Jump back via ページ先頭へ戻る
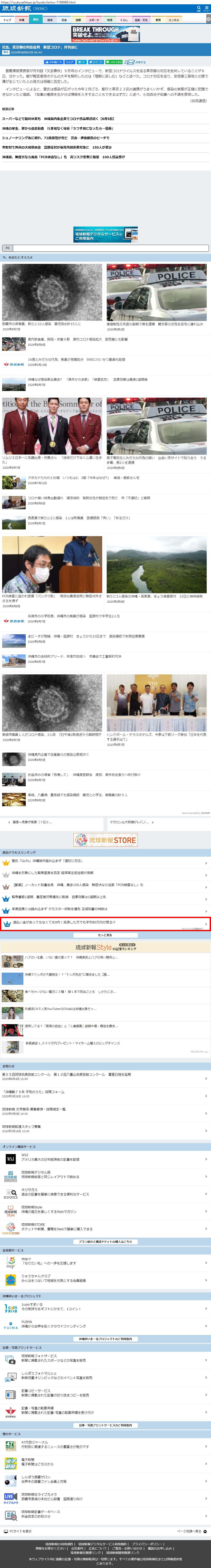Viewport: 211px width, 1568px height. pyautogui.click(x=191, y=1531)
